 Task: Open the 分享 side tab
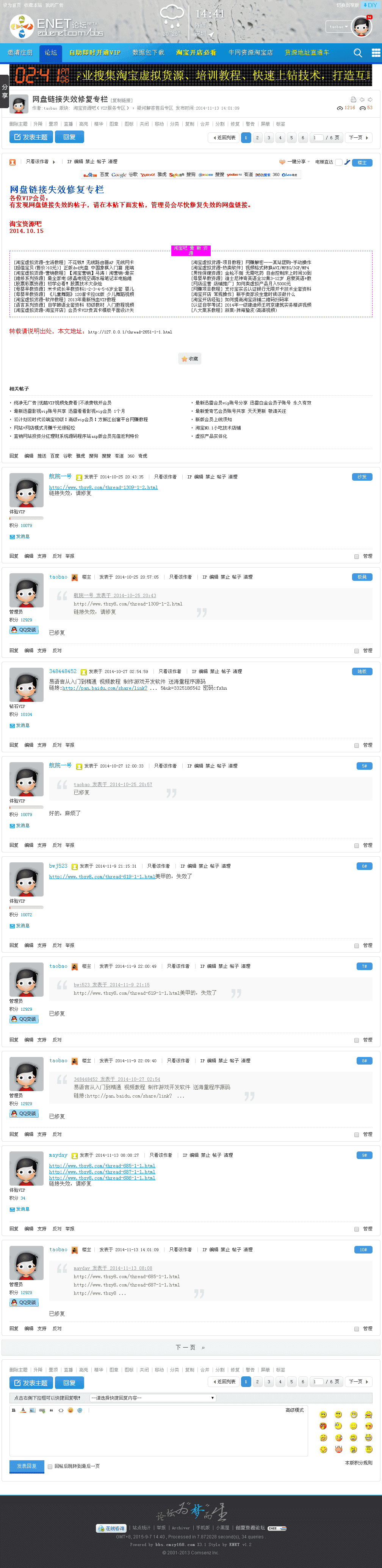[5, 91]
